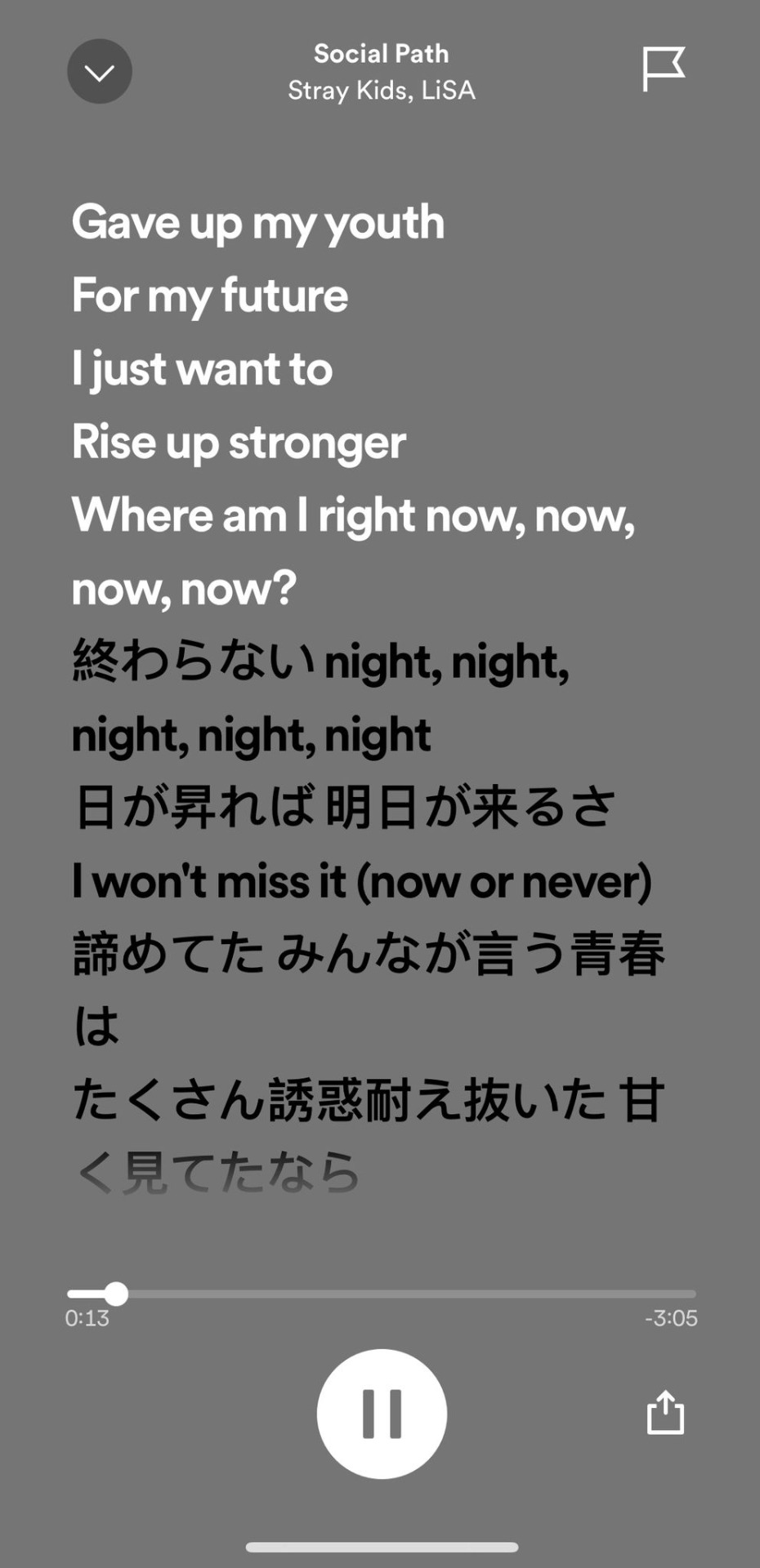Screen dimensions: 760x1568
Task: Share the lyrics via share icon
Action: (x=665, y=1413)
